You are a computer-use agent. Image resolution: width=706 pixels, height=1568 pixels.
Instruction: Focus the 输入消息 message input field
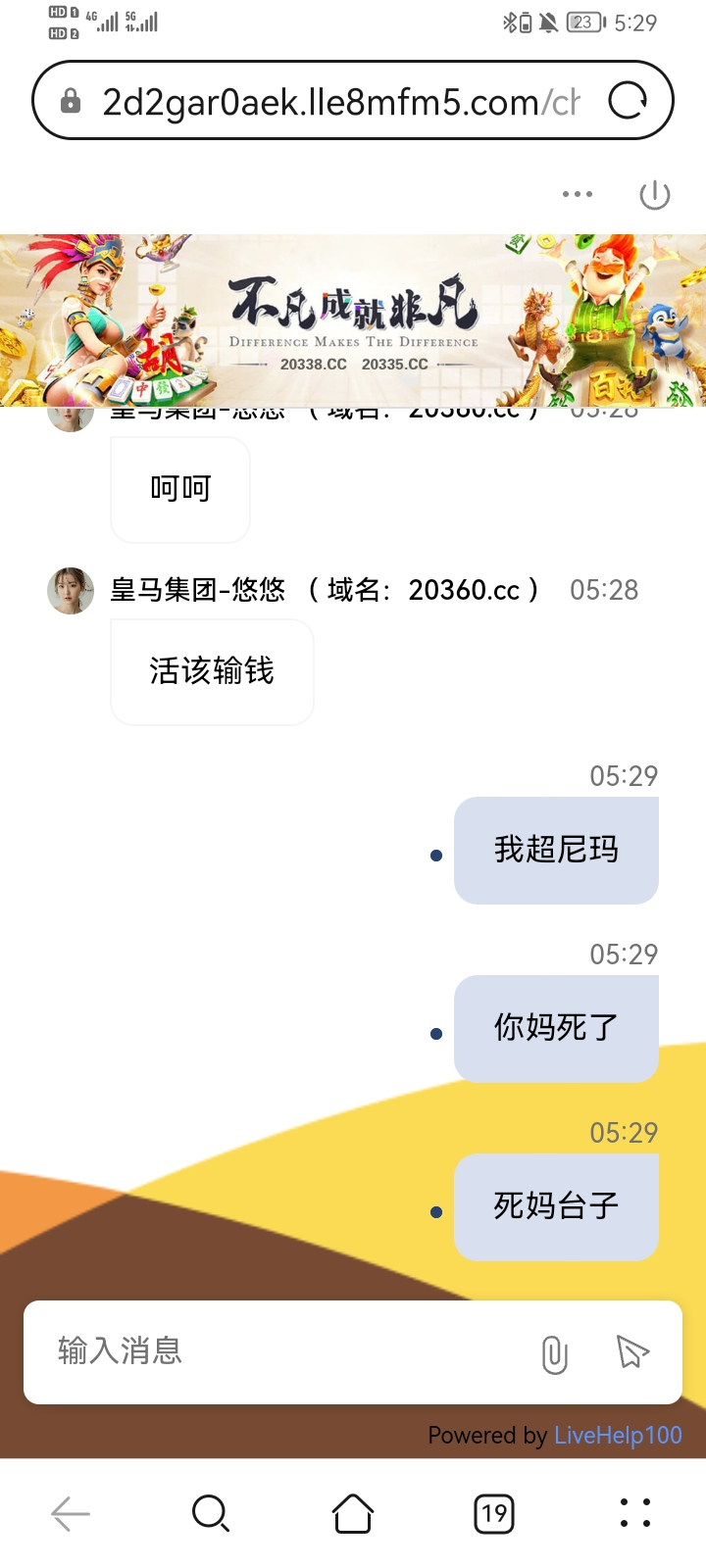point(284,1351)
